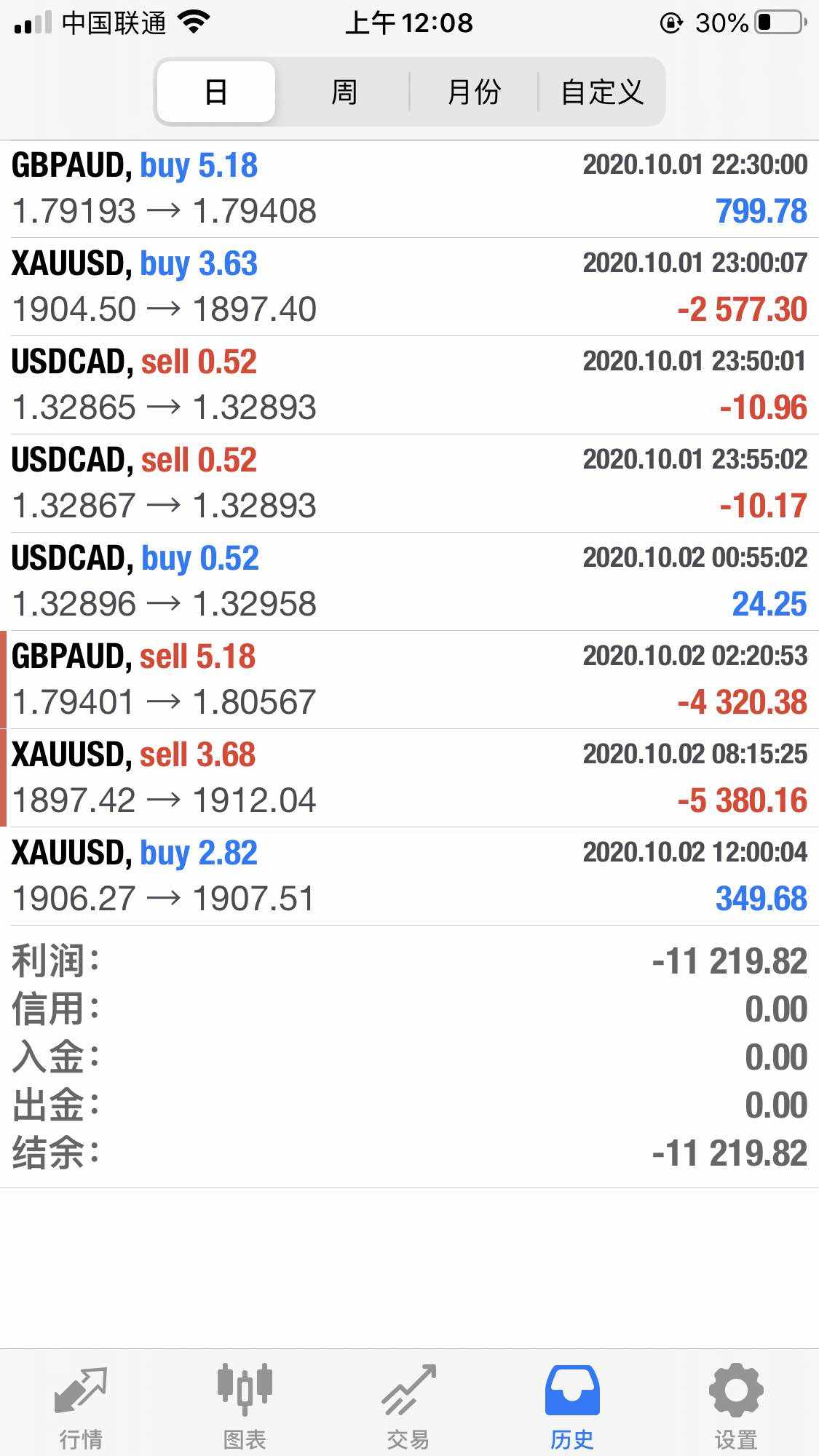
Task: Open the XAUUSD sell 3.68 trade
Action: pos(409,778)
